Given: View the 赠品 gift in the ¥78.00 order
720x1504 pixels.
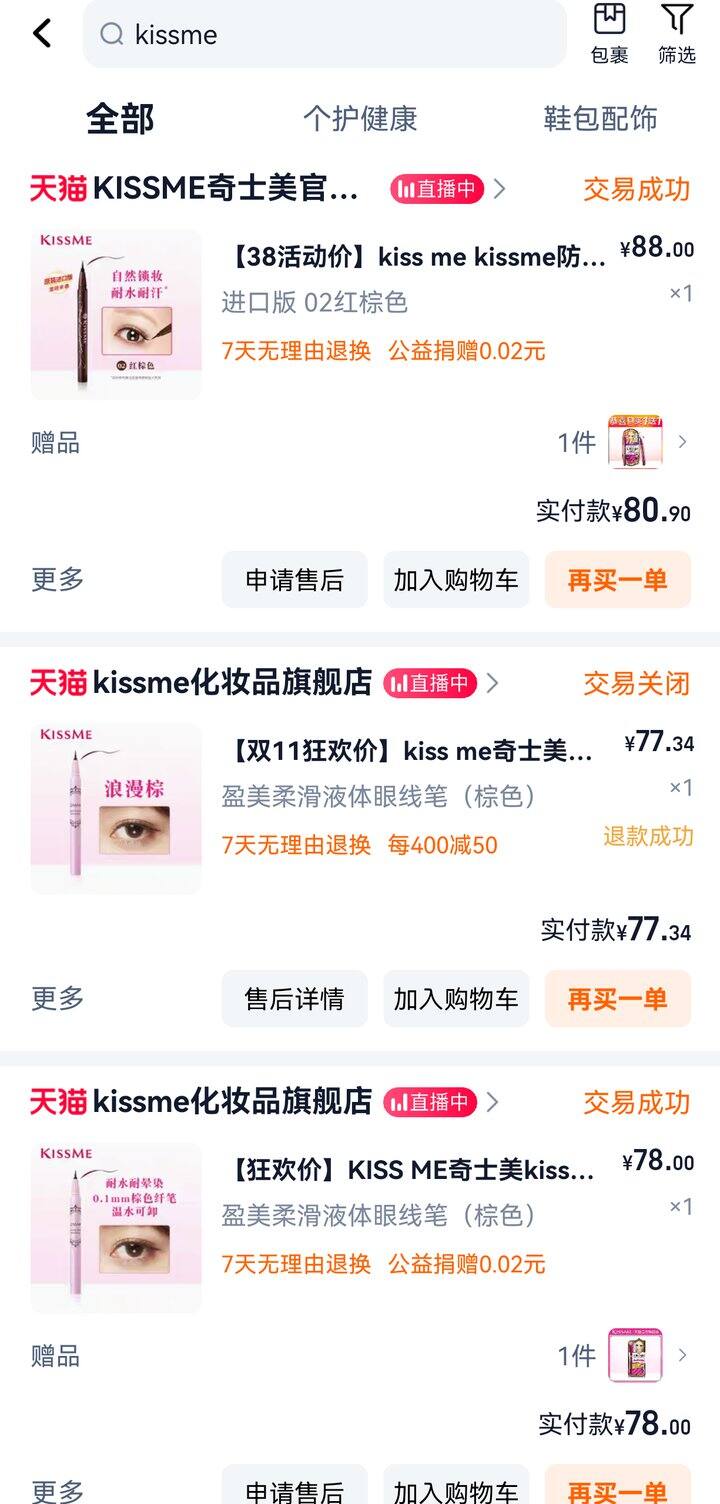Looking at the screenshot, I should pyautogui.click(x=635, y=1356).
